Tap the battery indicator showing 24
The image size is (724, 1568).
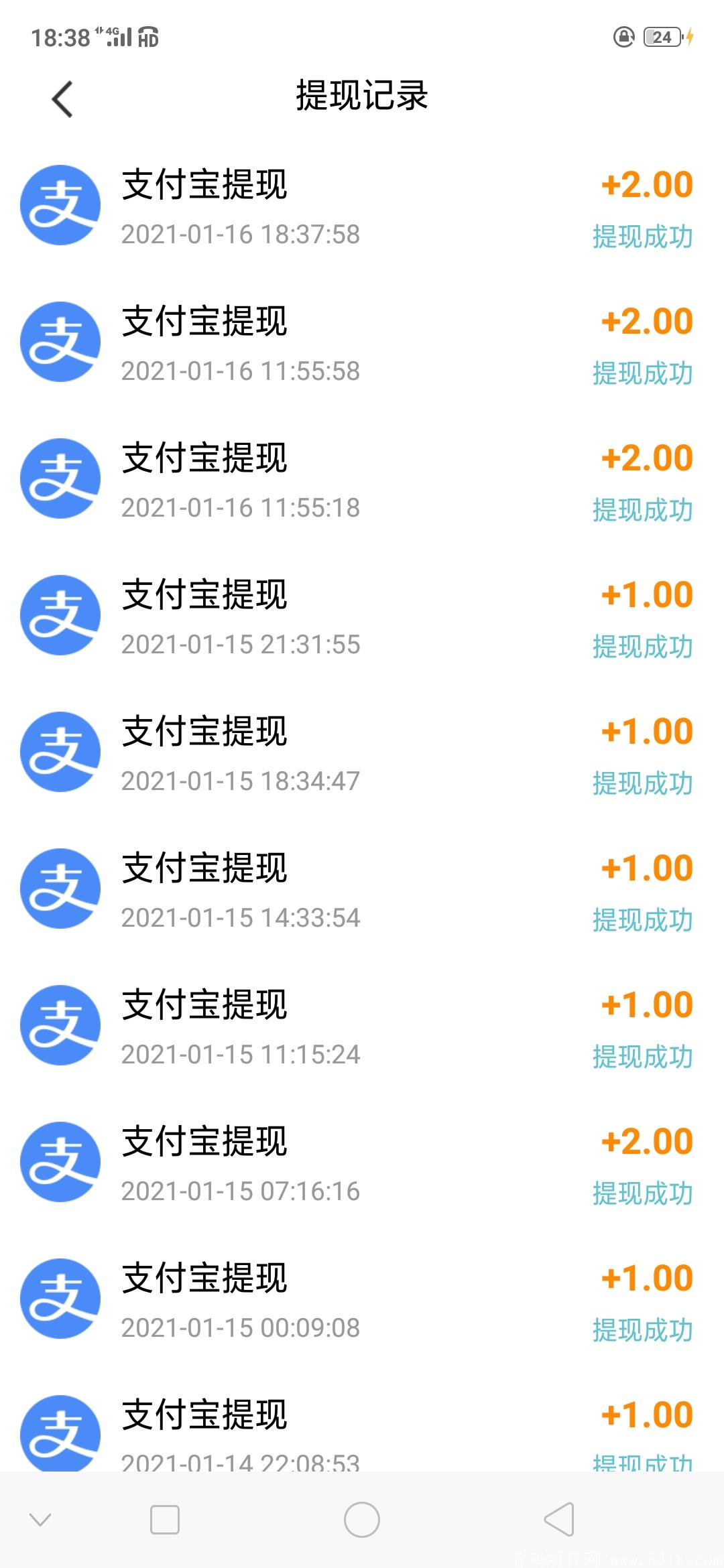point(662,37)
